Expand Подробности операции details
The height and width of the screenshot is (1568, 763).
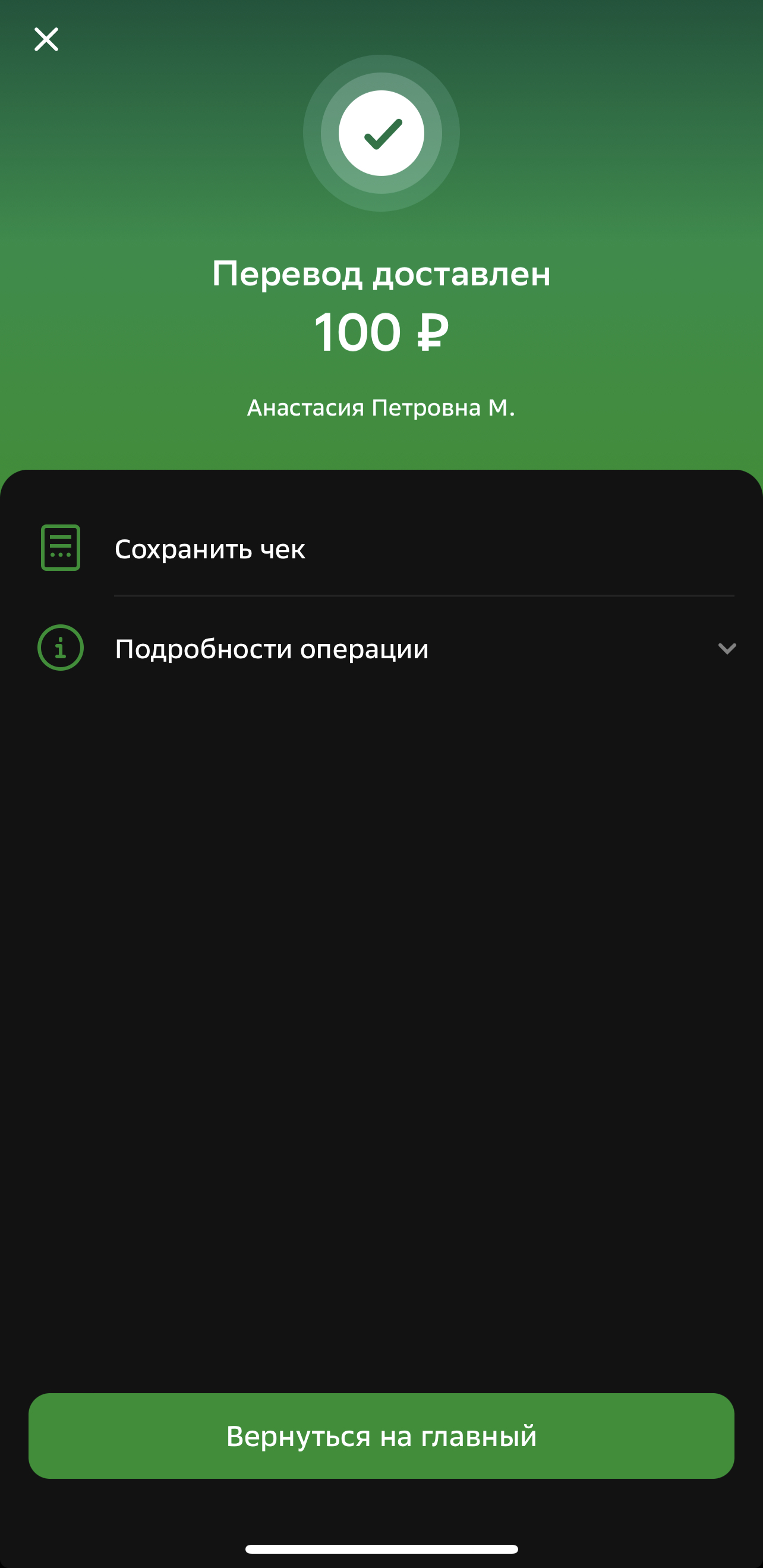pos(381,648)
